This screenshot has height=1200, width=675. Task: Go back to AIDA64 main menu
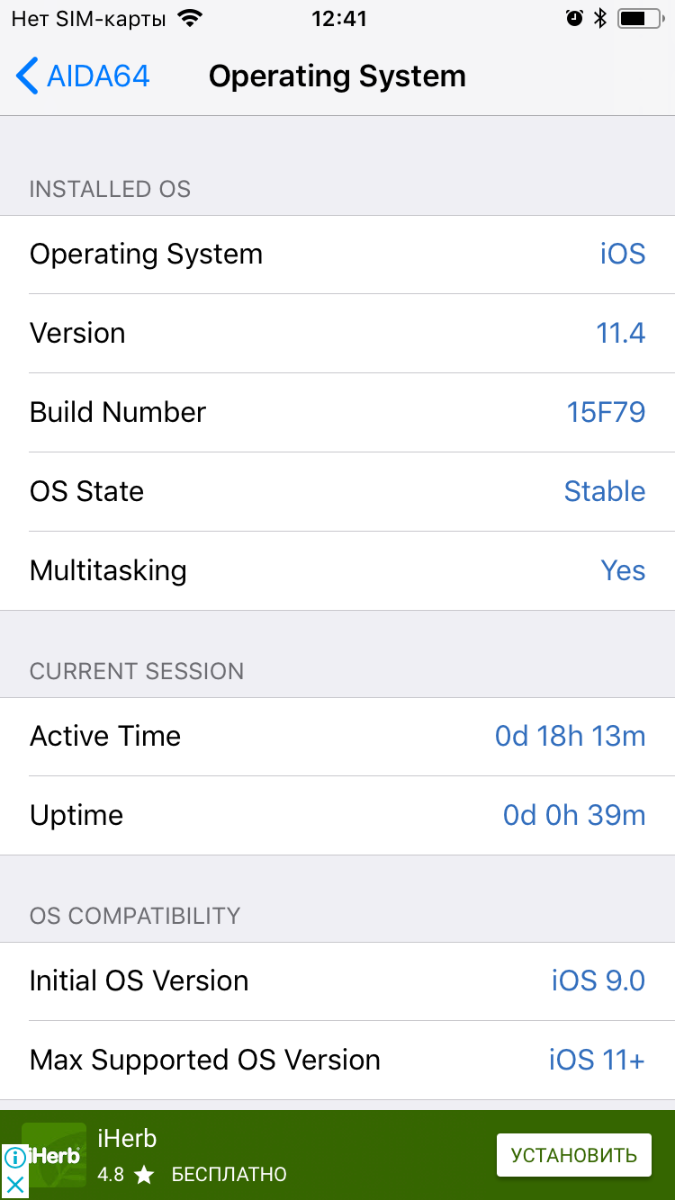[x=83, y=76]
